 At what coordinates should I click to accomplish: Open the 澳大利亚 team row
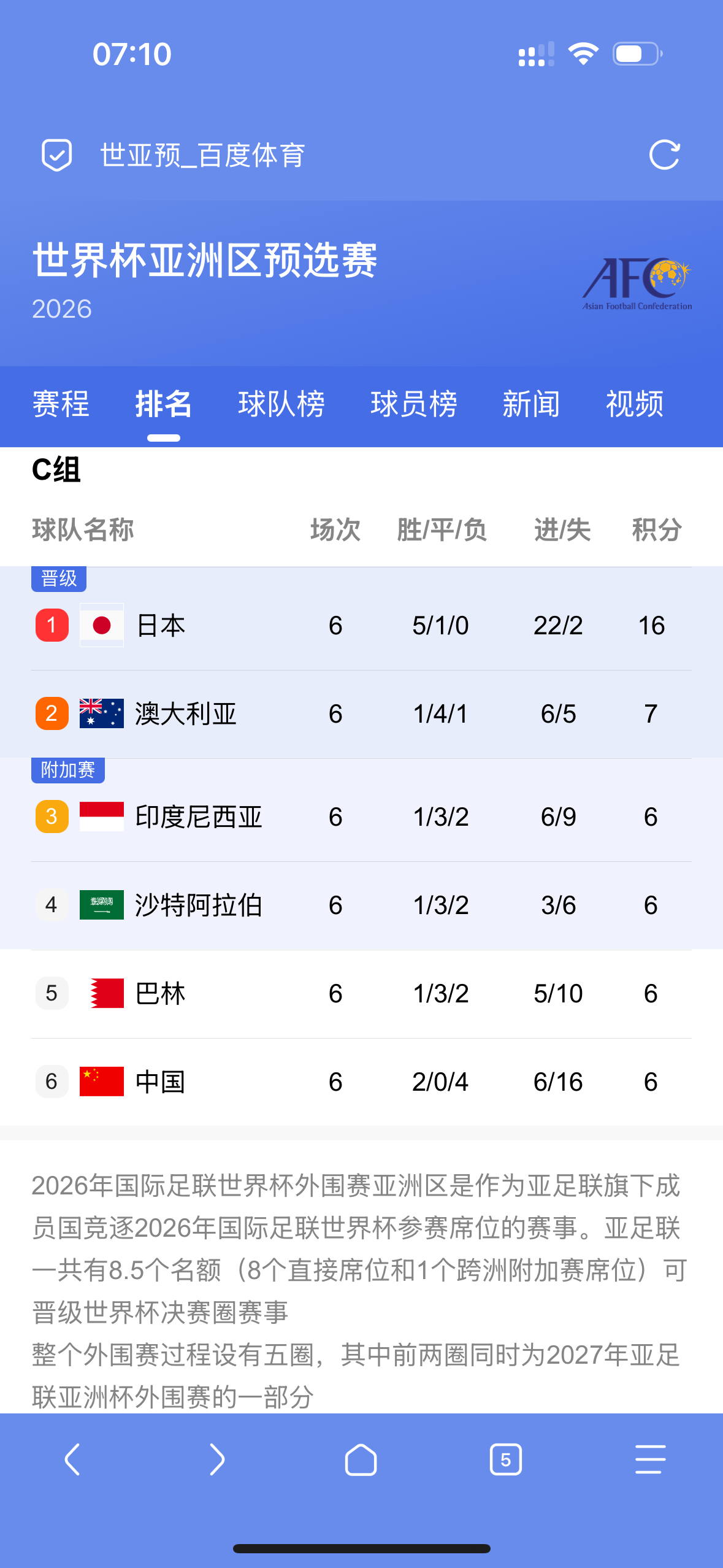pos(361,714)
